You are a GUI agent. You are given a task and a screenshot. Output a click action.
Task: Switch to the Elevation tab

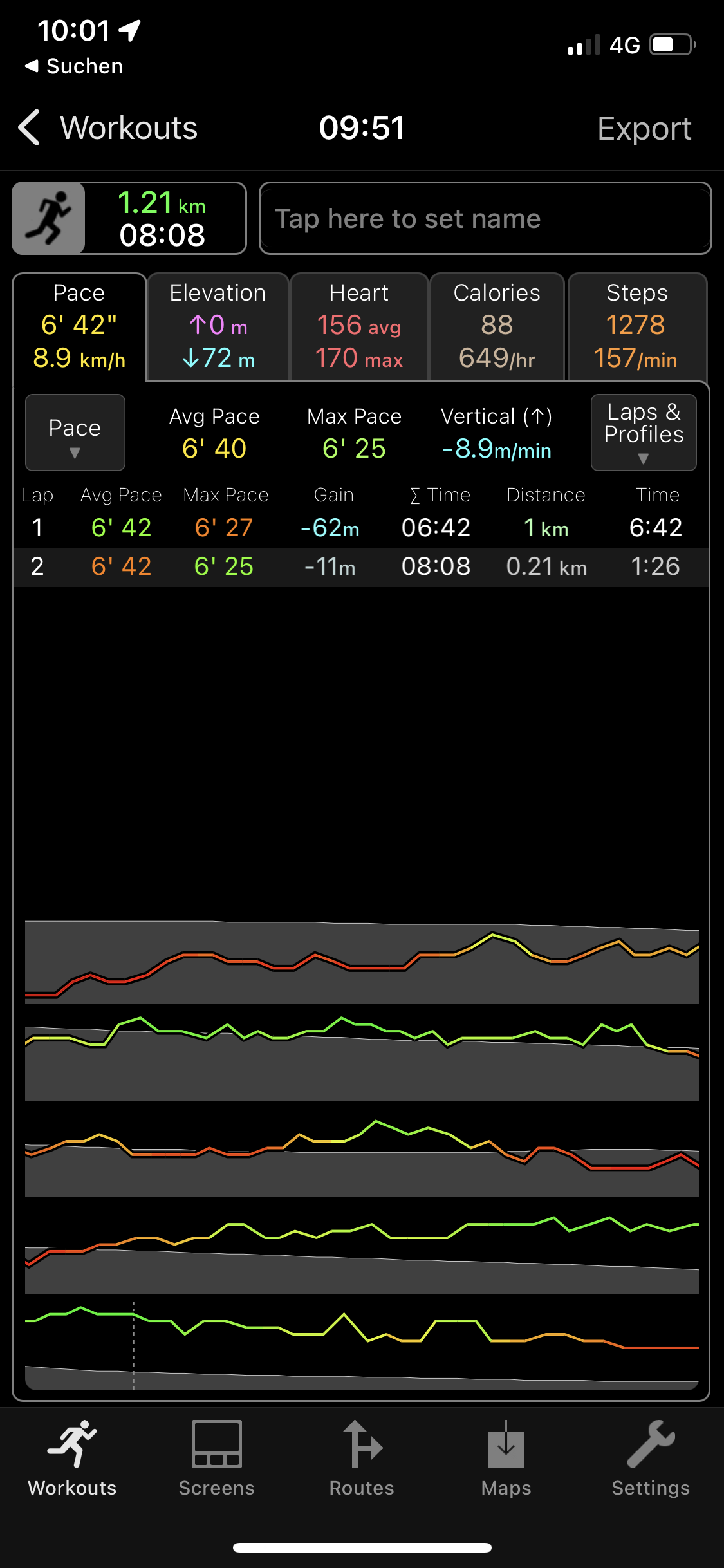tap(218, 326)
